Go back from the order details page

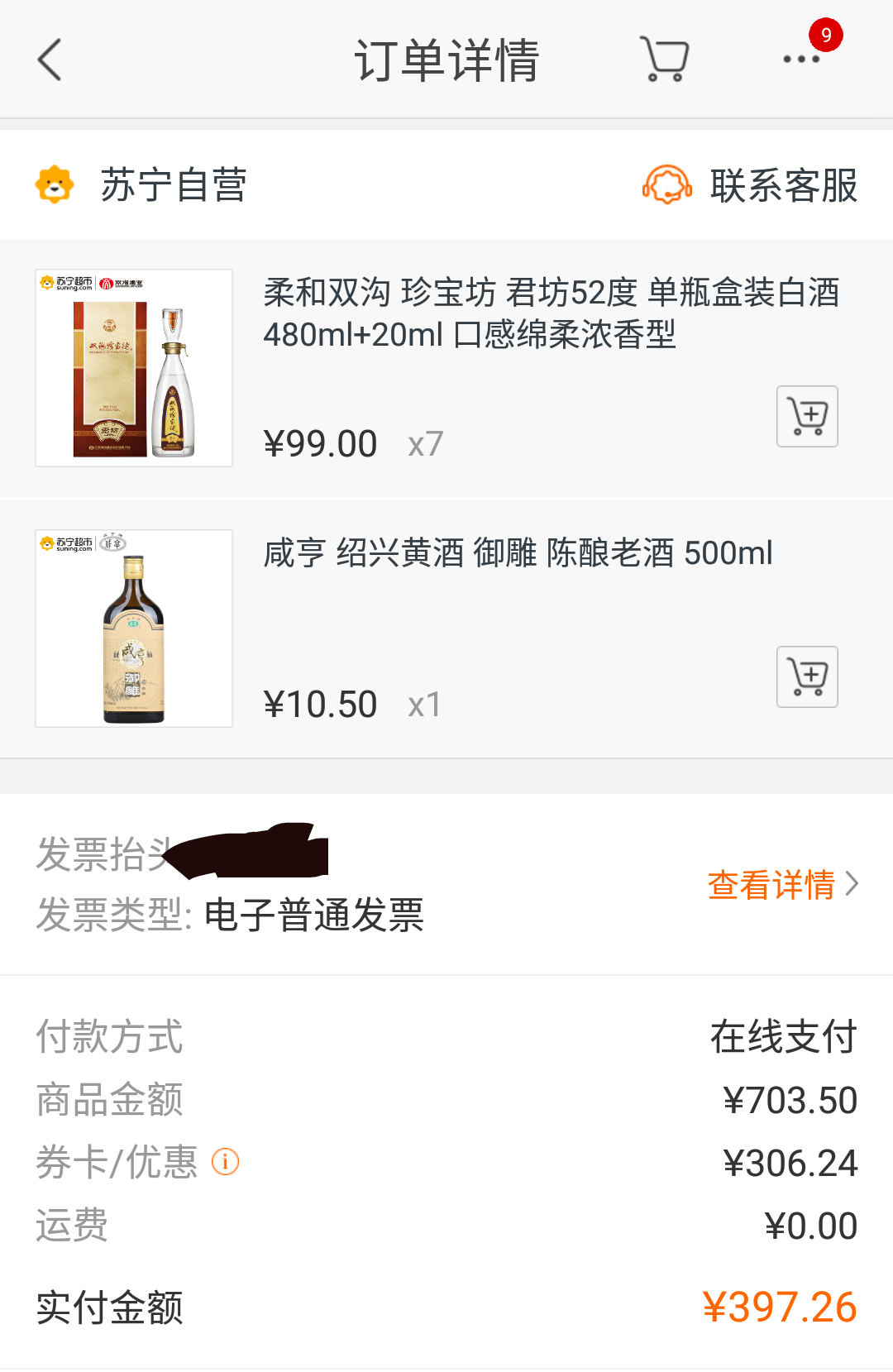[50, 60]
